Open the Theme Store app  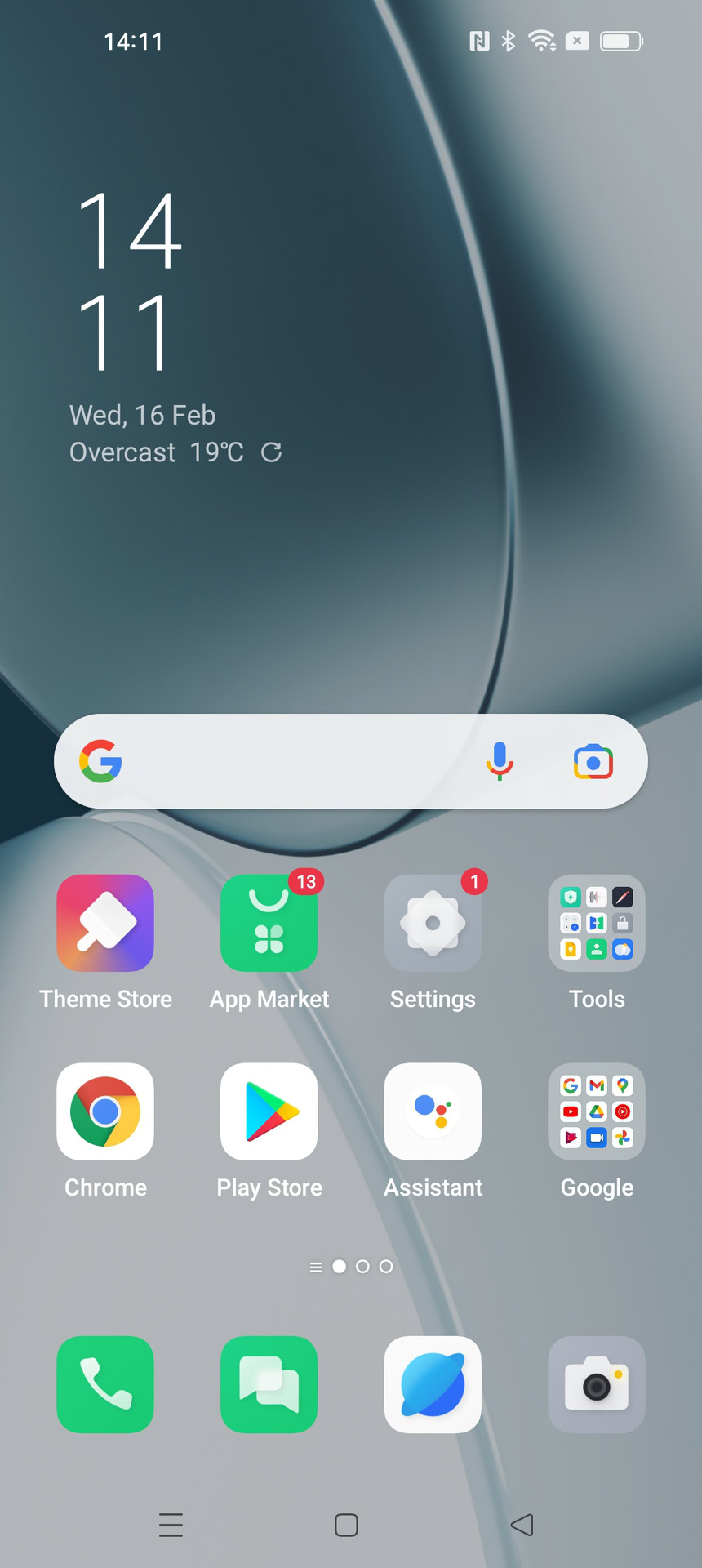pyautogui.click(x=105, y=923)
